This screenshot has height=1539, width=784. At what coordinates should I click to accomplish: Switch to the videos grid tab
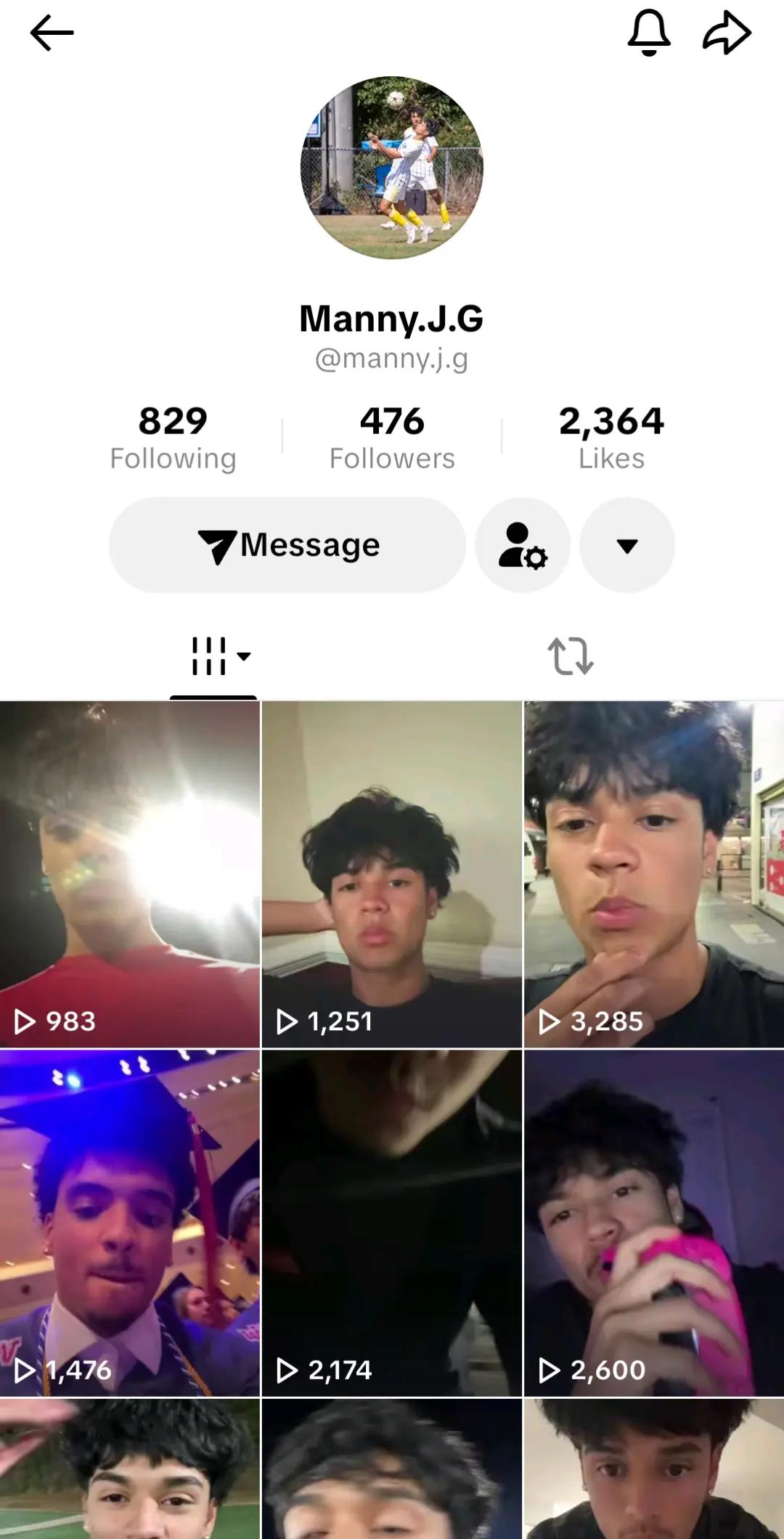pos(213,656)
